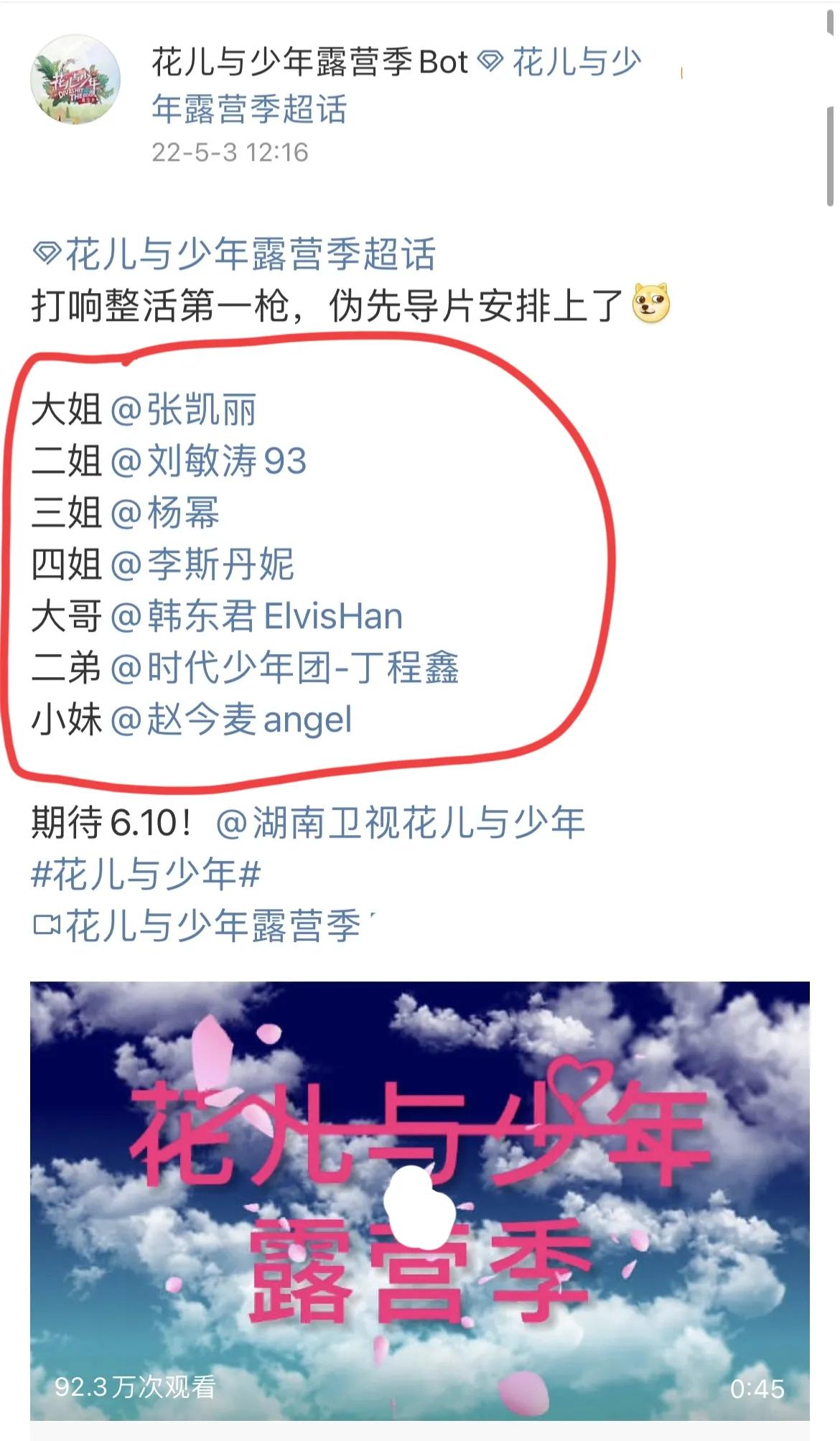This screenshot has height=1441, width=840.
Task: Open the 花儿与少年露营季超话 link in the post body
Action: click(x=235, y=254)
